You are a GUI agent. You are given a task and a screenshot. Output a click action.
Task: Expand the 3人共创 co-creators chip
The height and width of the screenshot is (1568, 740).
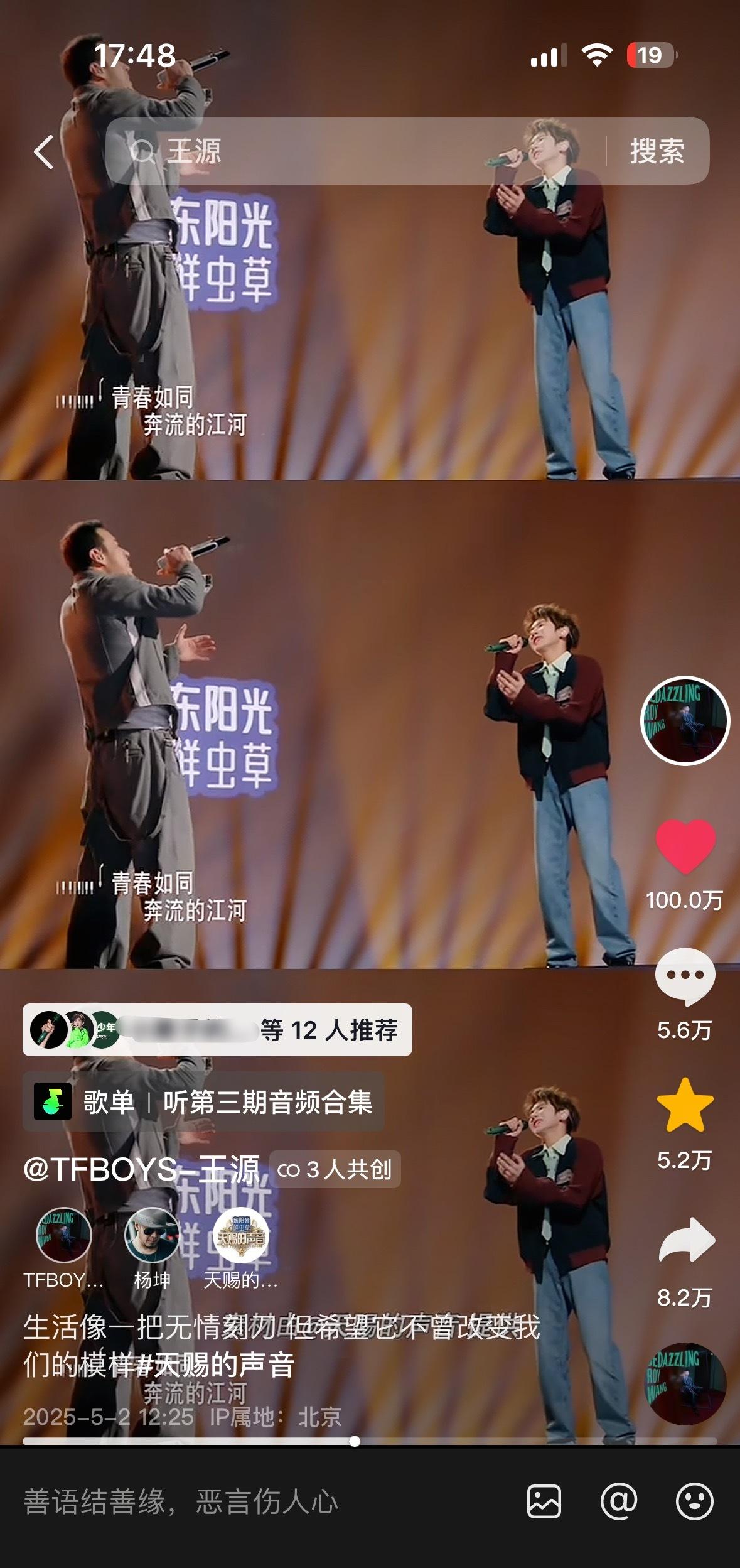click(335, 1169)
